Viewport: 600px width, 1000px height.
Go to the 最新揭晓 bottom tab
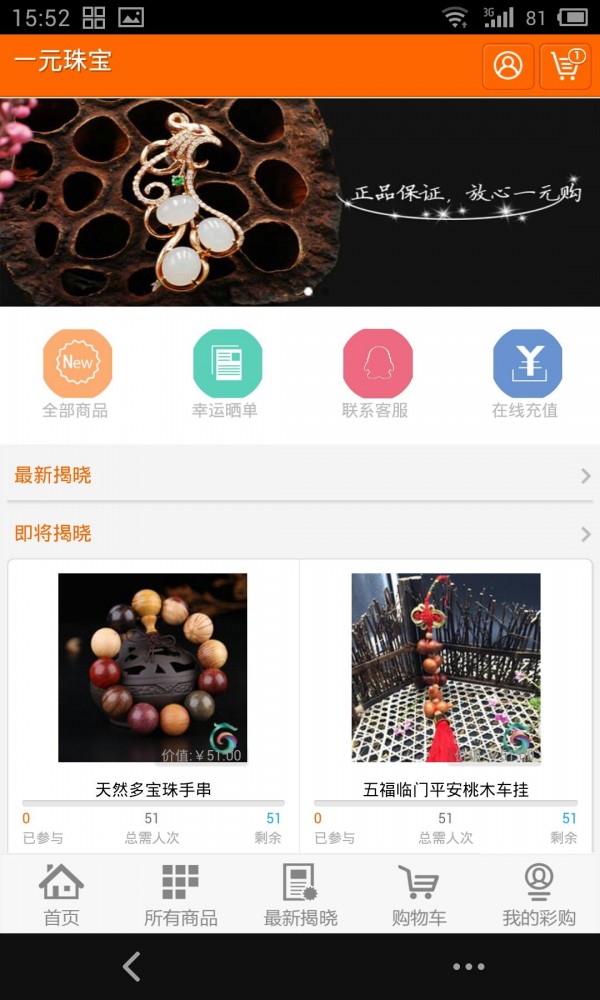click(x=300, y=895)
